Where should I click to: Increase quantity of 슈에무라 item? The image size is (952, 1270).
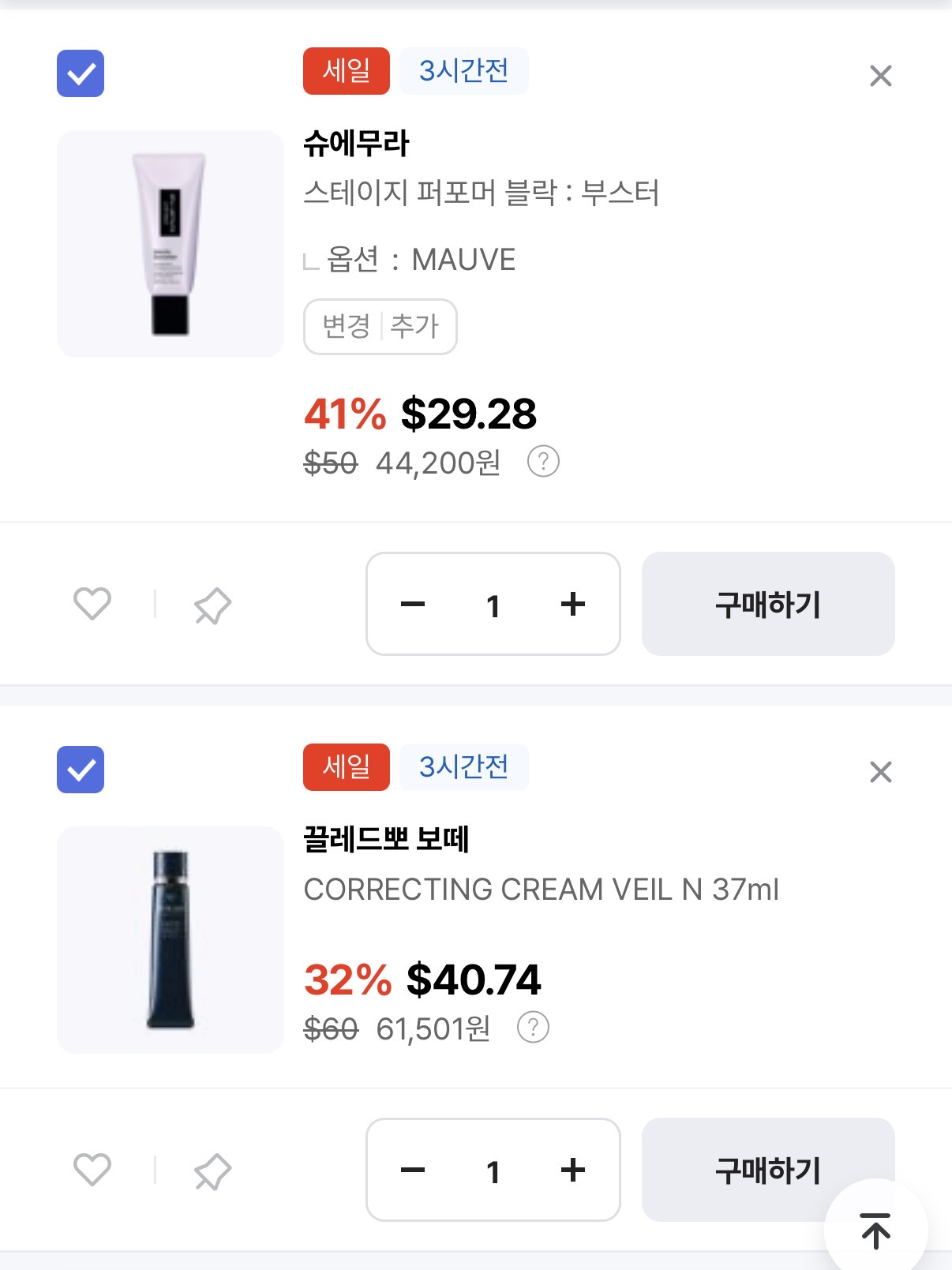(573, 605)
